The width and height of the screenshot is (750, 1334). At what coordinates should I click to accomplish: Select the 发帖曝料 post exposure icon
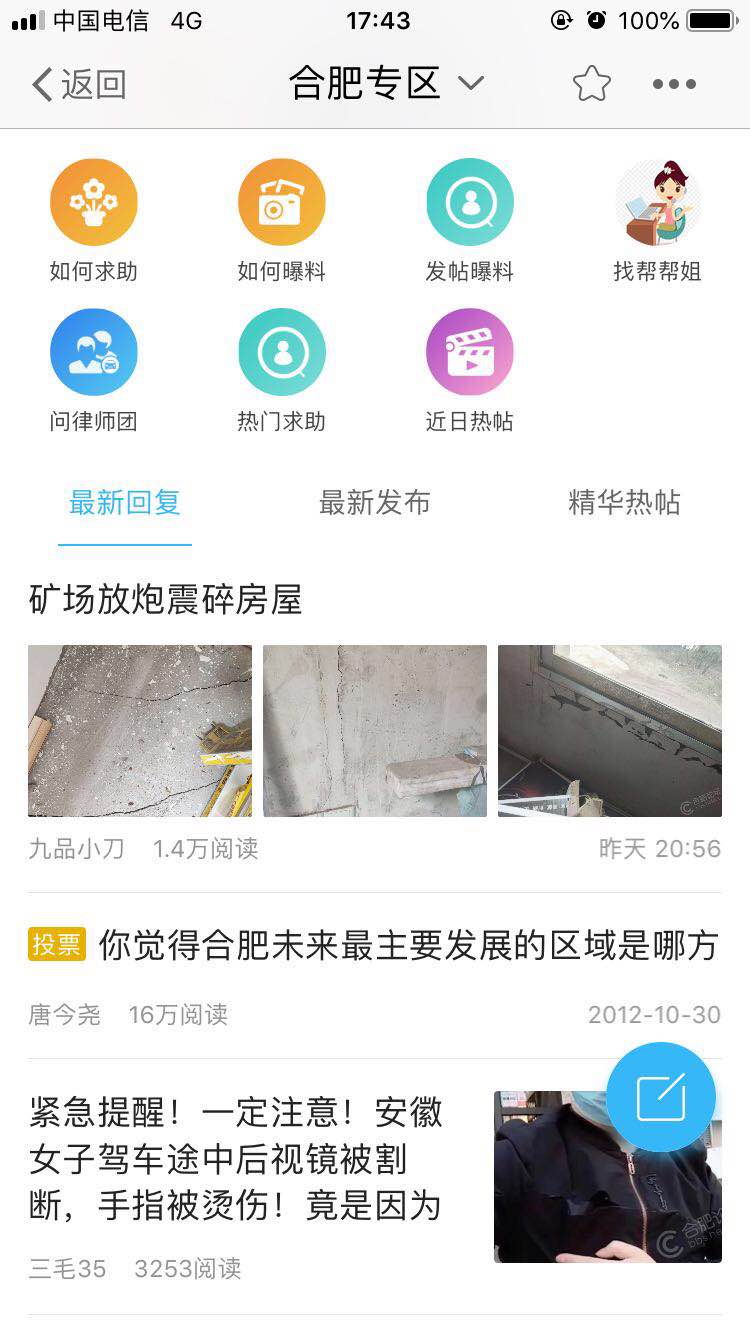click(x=470, y=201)
